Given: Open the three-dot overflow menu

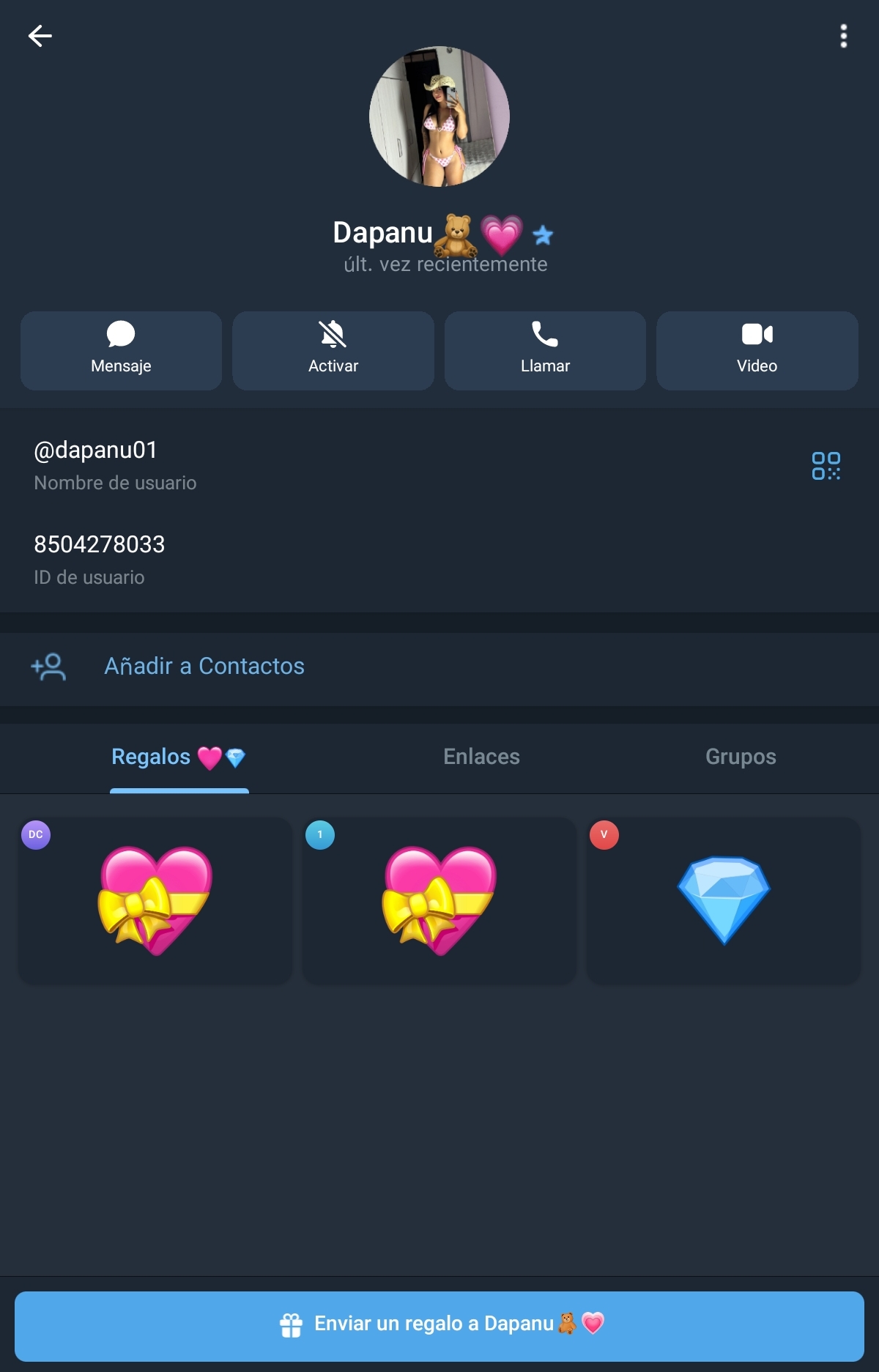Looking at the screenshot, I should [843, 35].
